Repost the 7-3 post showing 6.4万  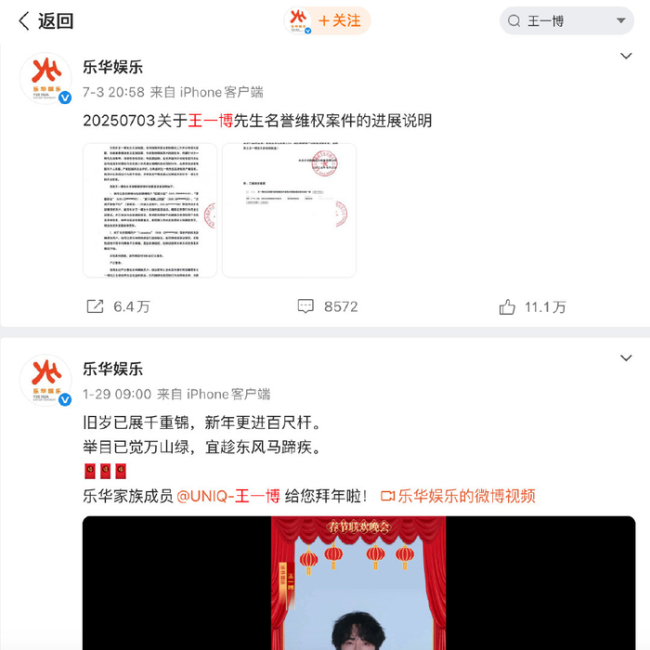tap(118, 307)
